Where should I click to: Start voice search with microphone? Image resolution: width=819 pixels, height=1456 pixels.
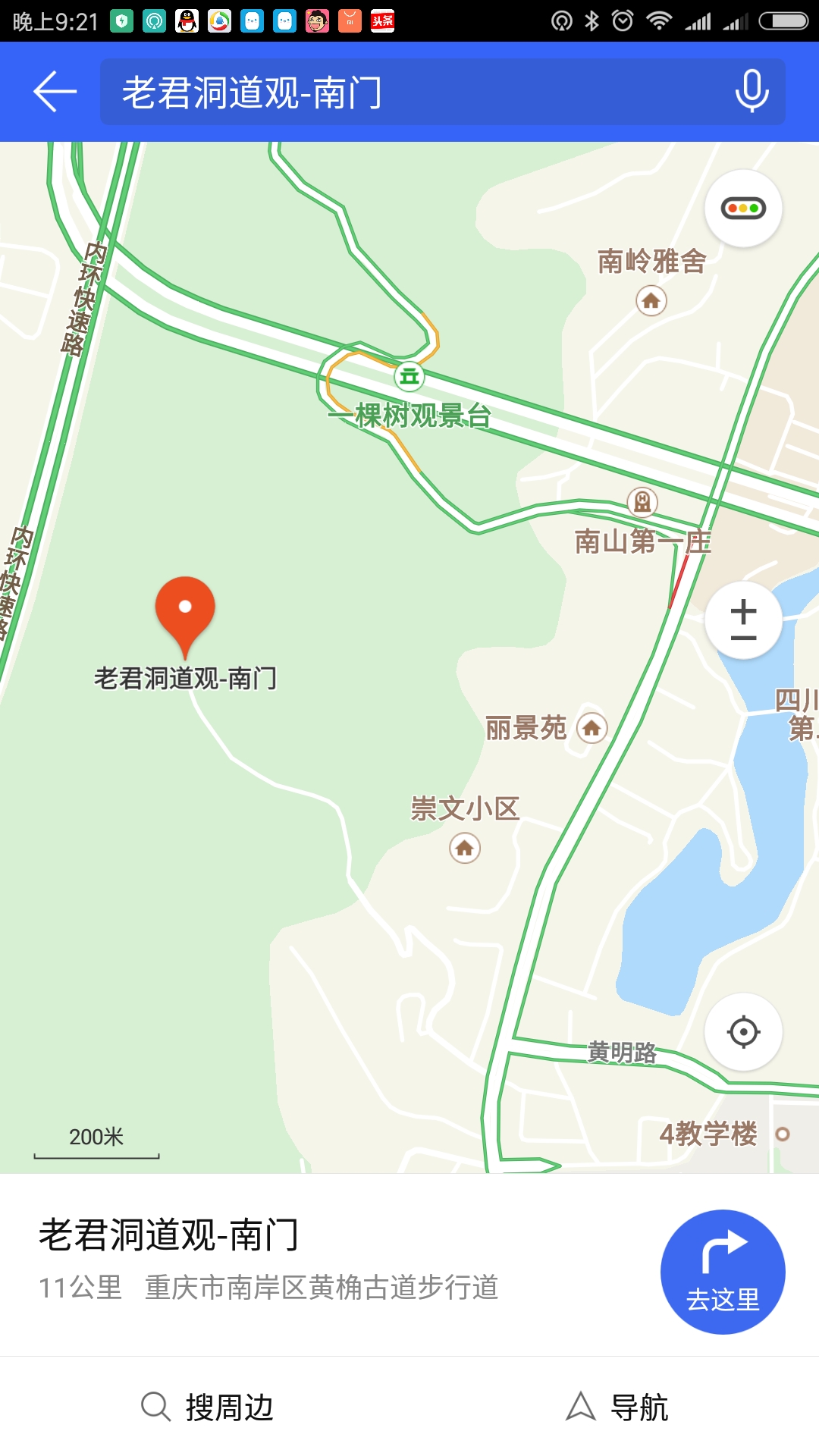click(752, 92)
